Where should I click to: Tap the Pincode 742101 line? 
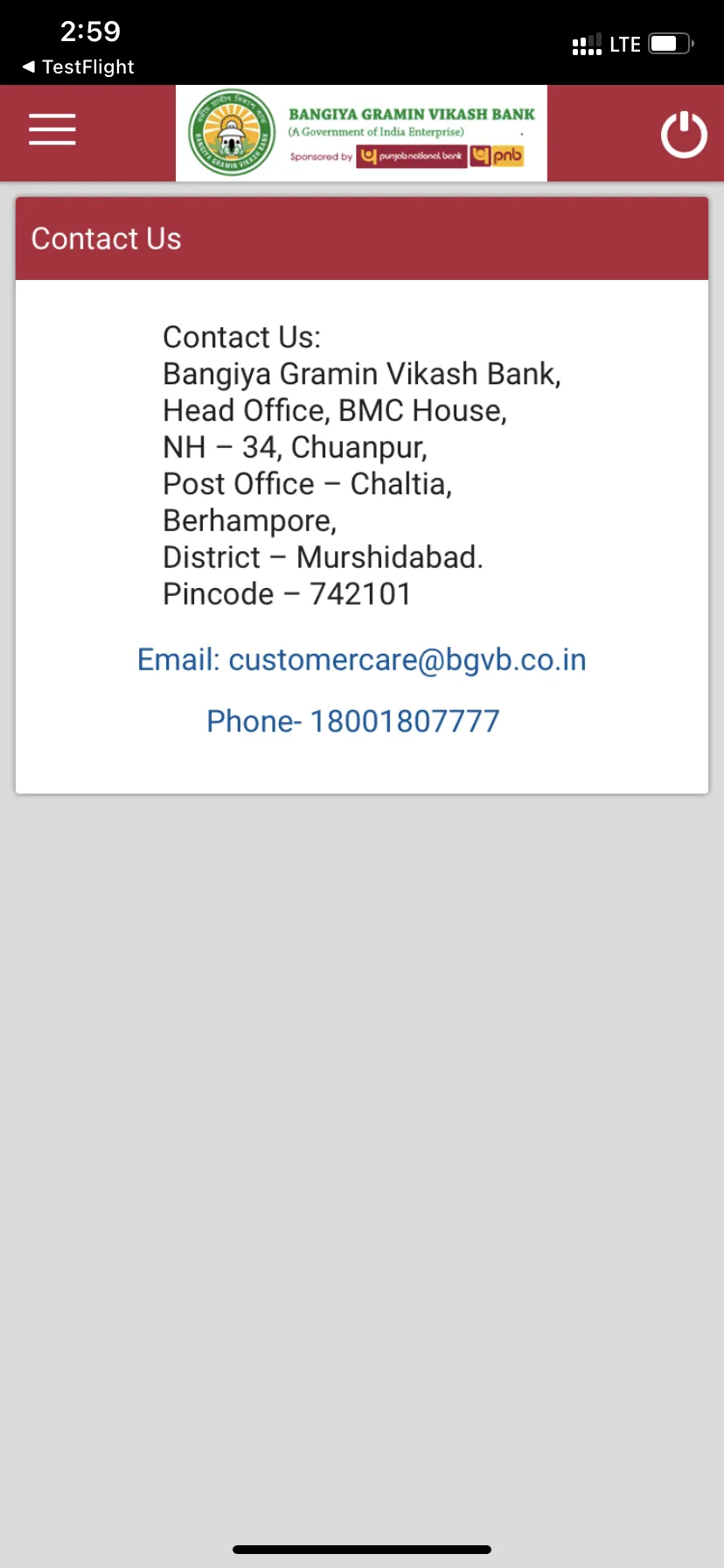click(287, 593)
